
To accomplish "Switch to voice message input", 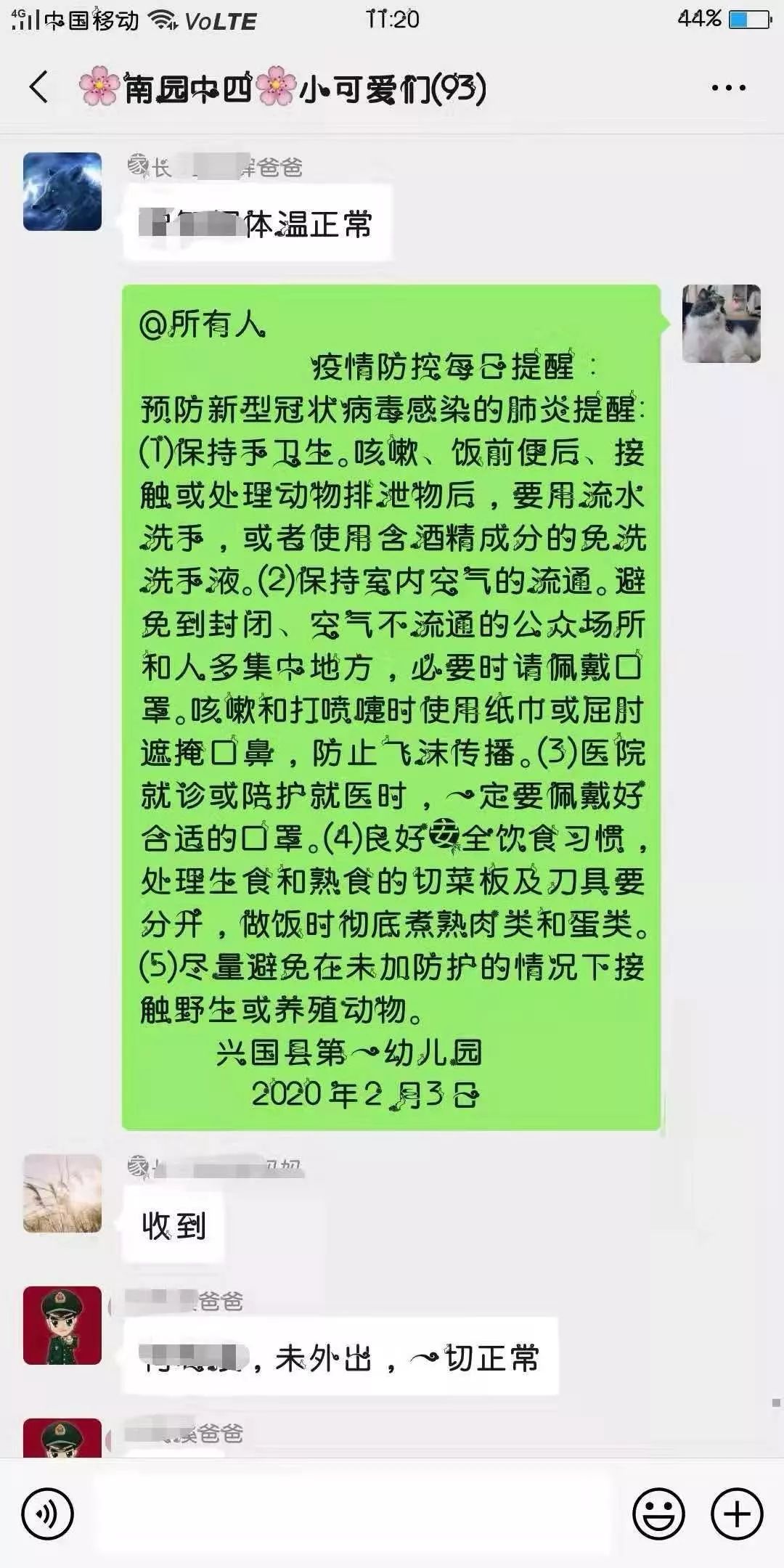I will tap(48, 1514).
